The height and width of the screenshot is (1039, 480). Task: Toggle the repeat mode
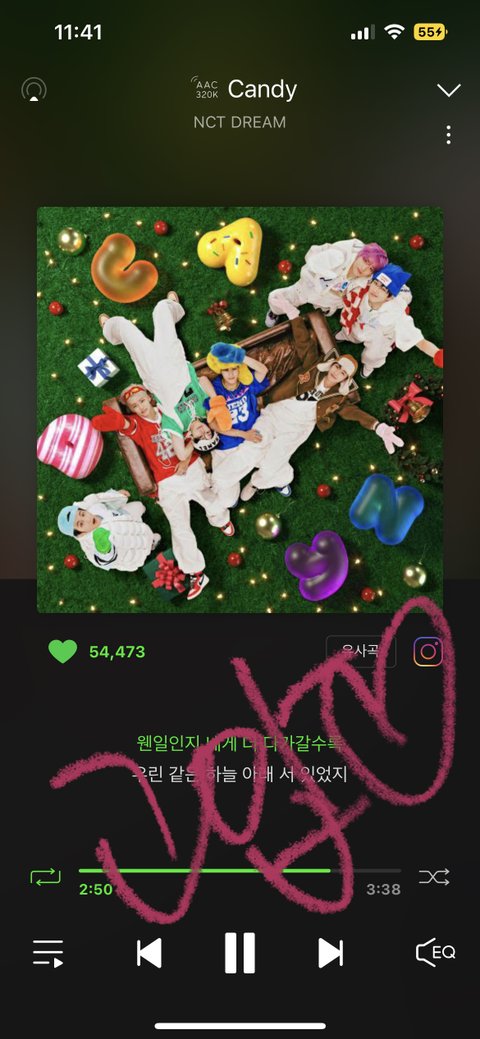(x=46, y=877)
